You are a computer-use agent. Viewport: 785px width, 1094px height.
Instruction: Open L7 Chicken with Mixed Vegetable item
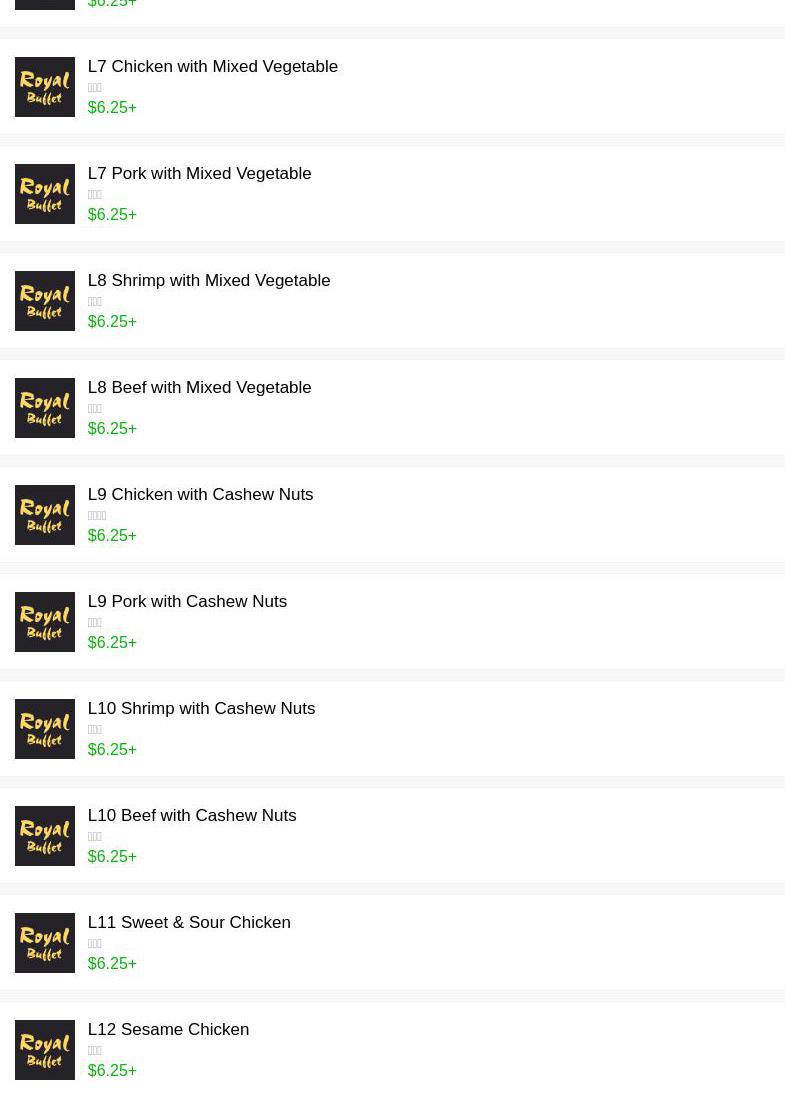pos(212,67)
